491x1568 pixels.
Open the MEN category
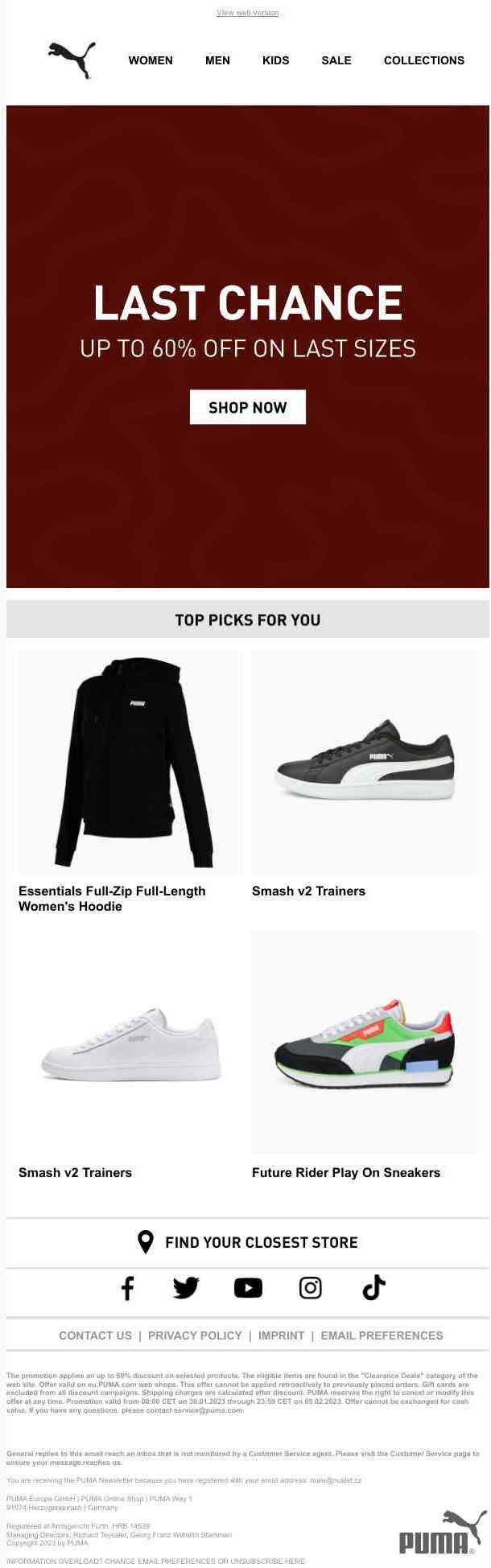(217, 60)
